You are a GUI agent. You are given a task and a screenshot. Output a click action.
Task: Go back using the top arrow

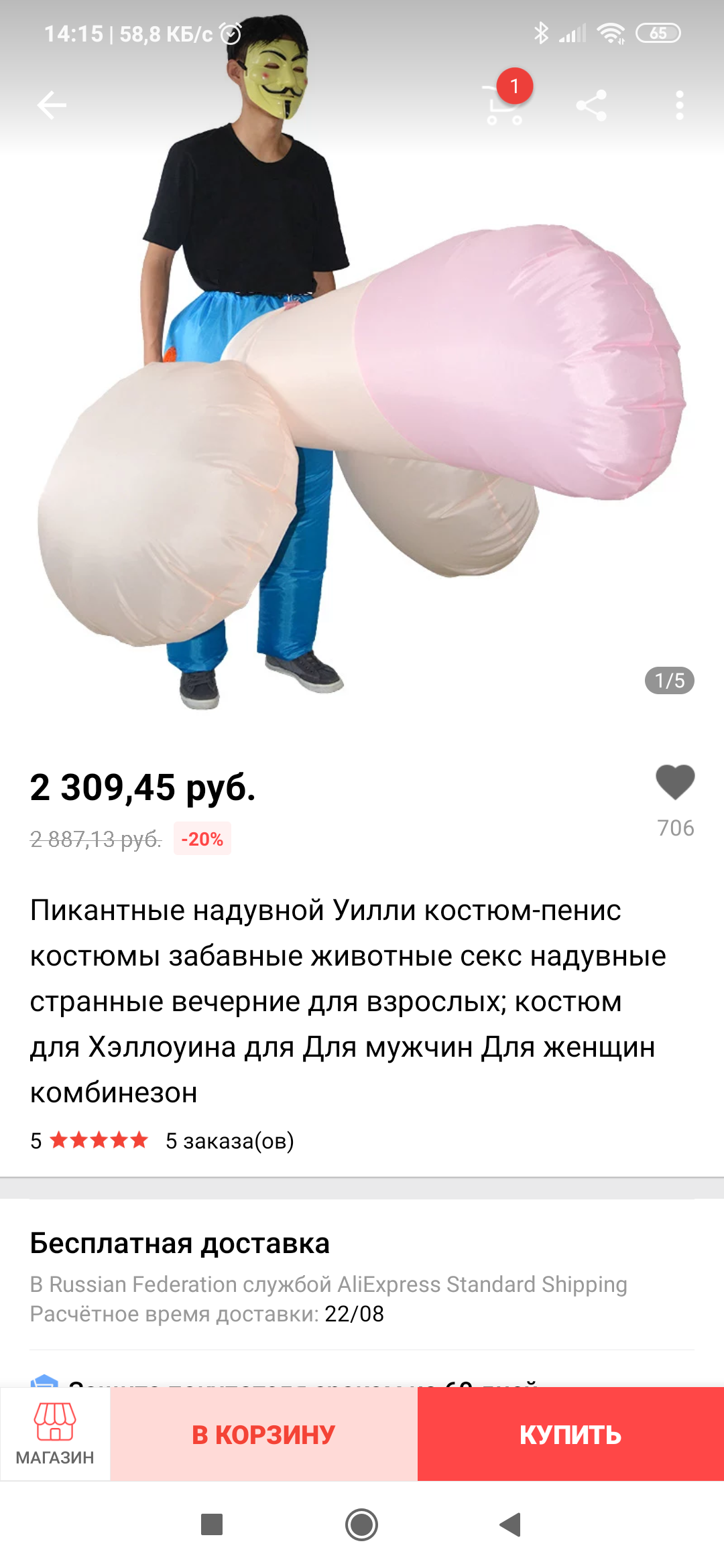click(x=52, y=105)
